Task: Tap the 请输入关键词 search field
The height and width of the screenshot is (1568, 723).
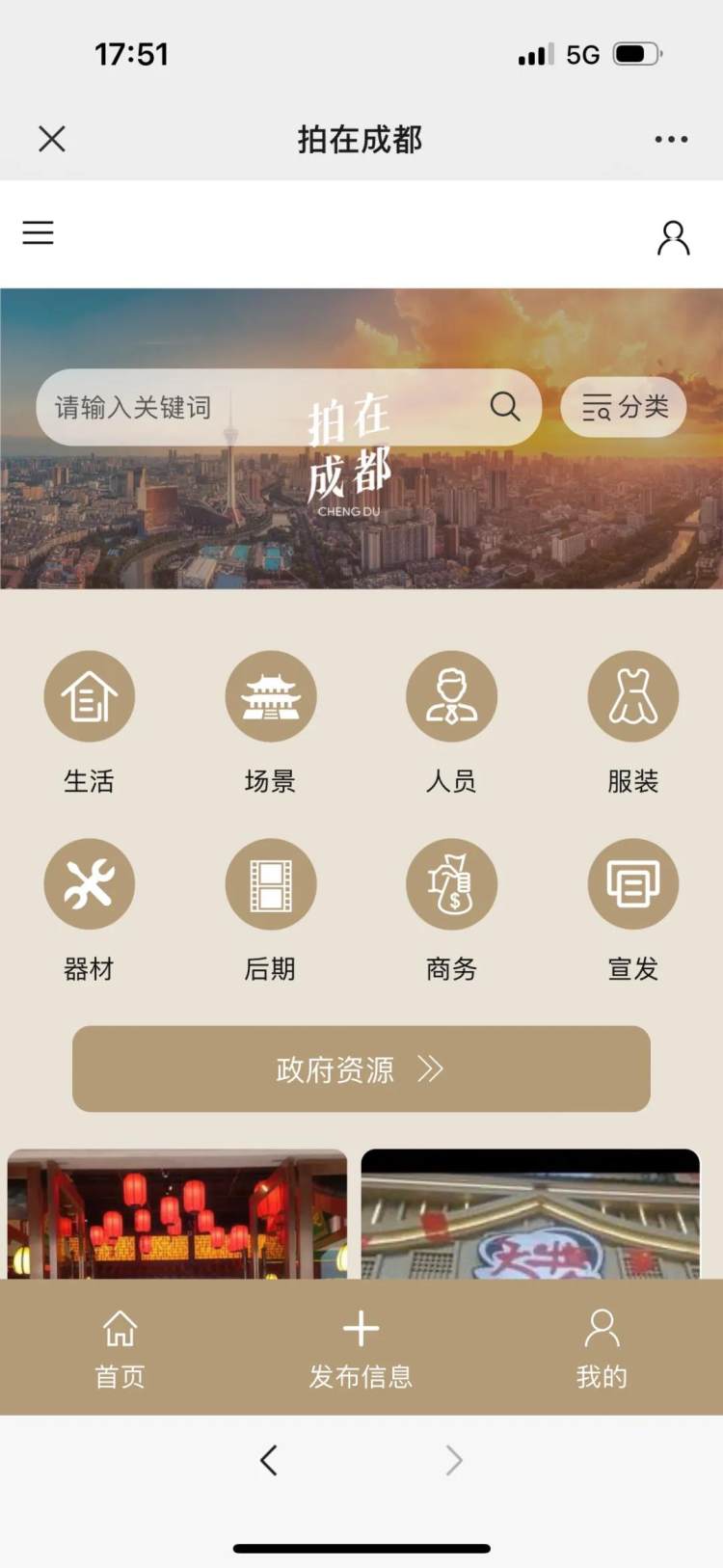Action: pyautogui.click(x=288, y=407)
